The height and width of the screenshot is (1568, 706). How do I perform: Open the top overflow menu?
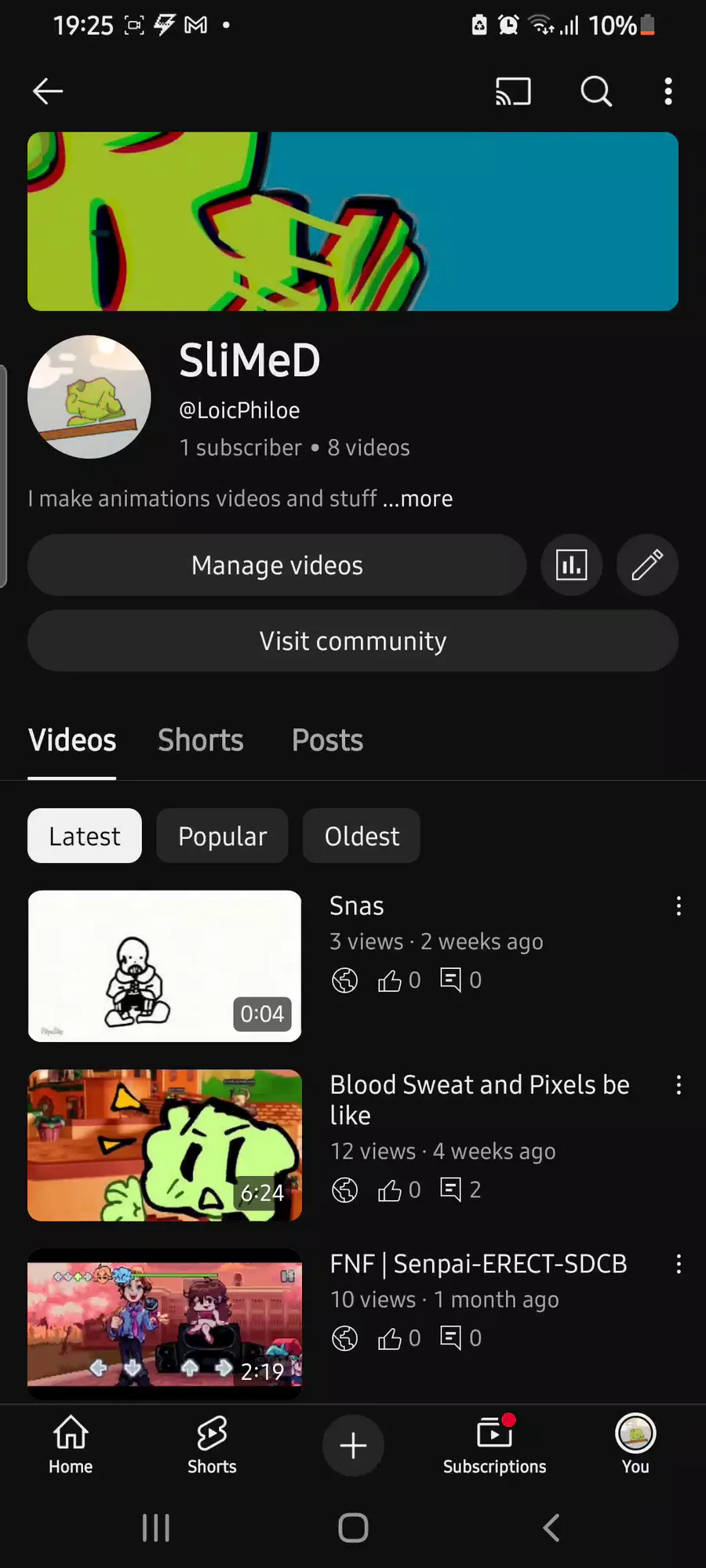[x=668, y=92]
